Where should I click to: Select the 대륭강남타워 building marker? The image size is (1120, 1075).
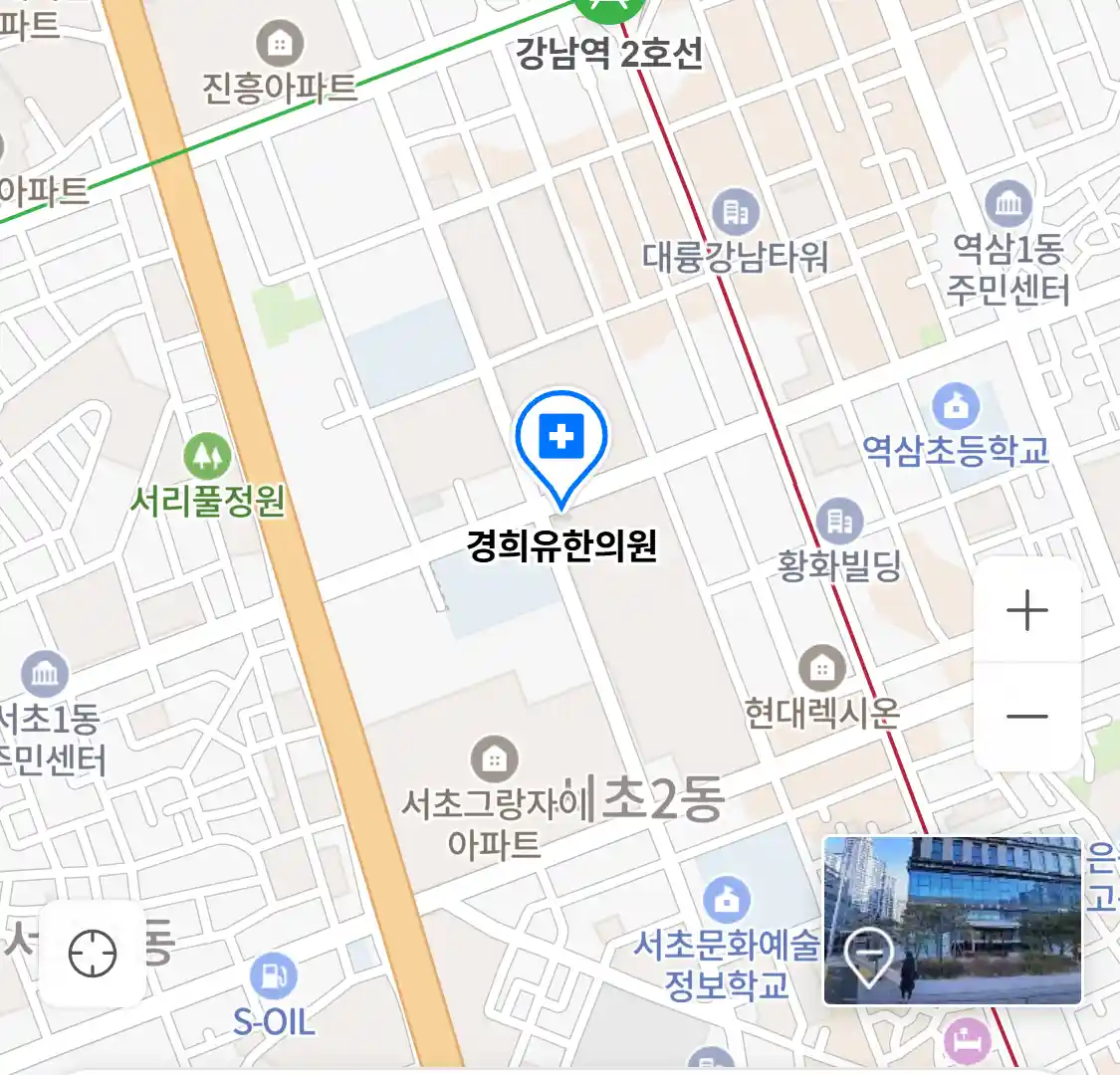coord(736,212)
